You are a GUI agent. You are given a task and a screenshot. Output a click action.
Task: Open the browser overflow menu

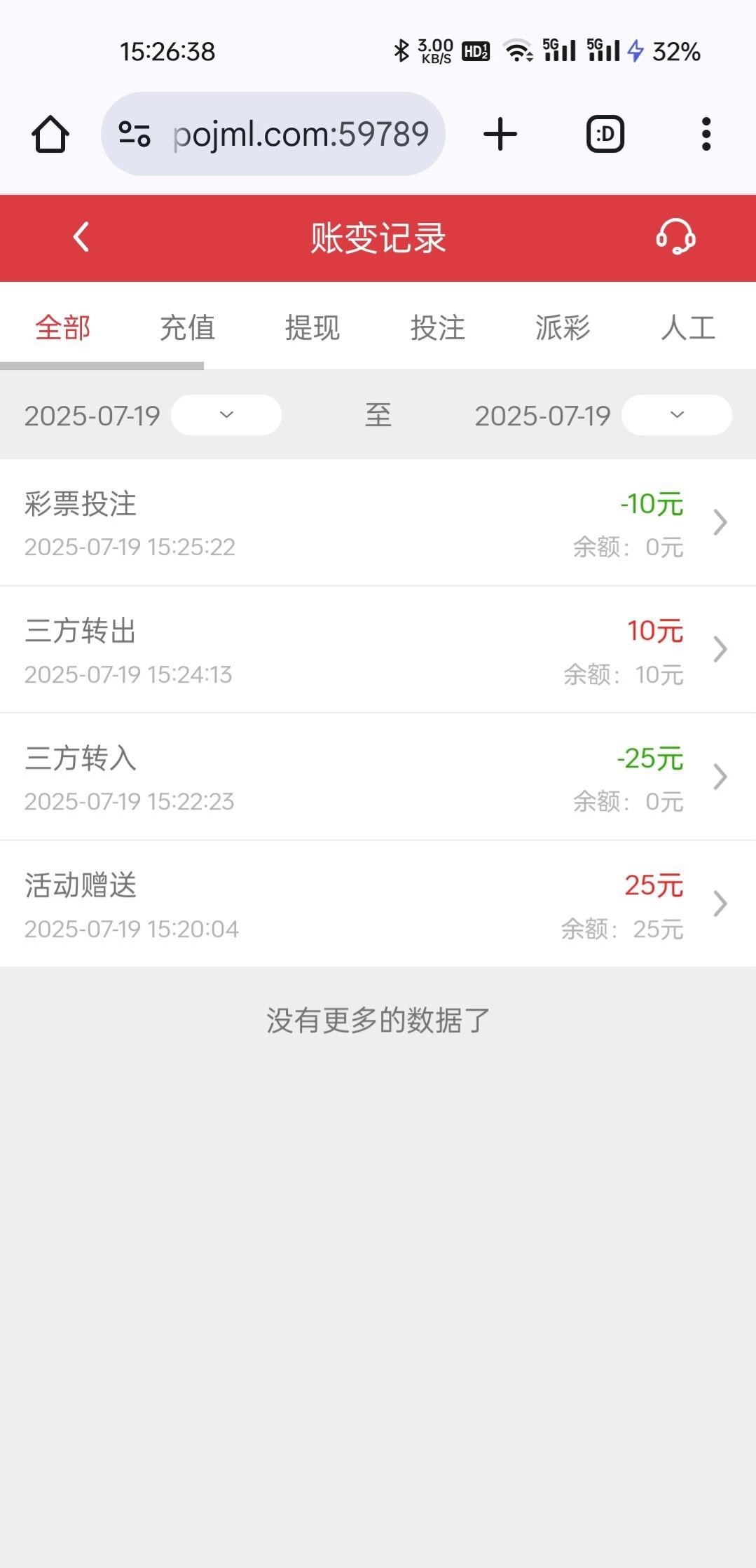[706, 134]
